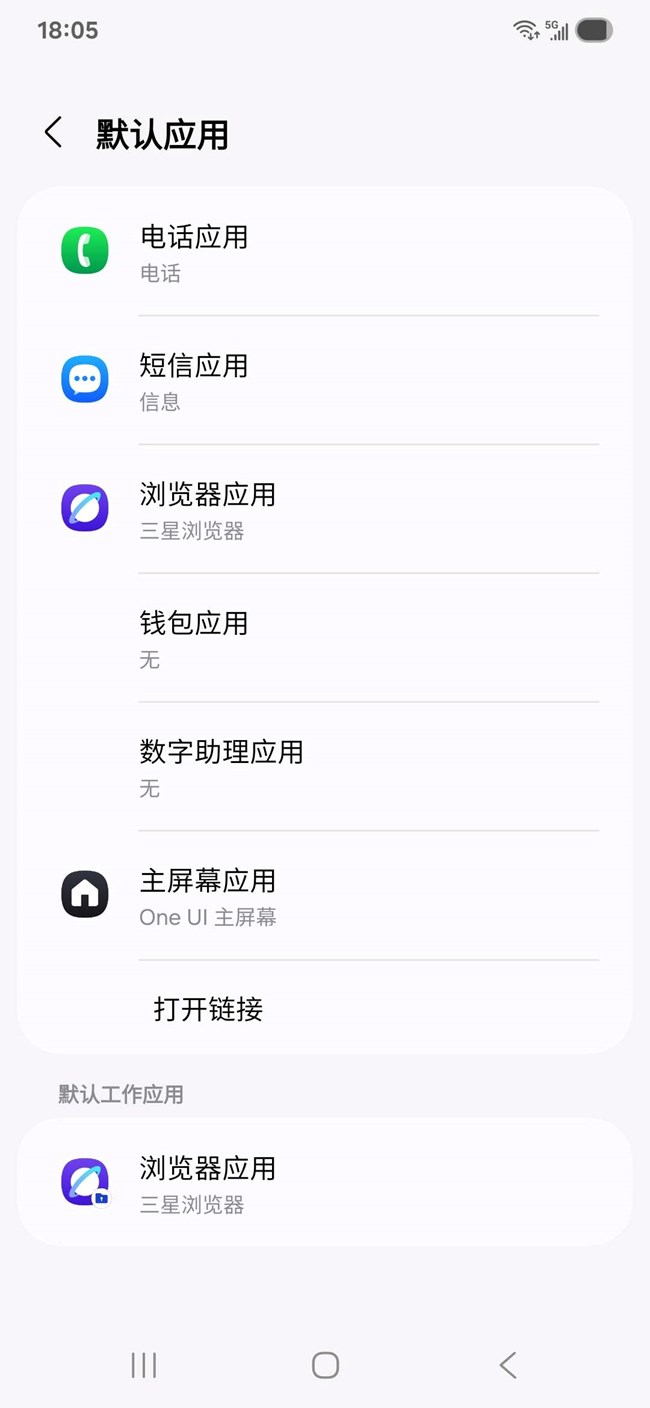This screenshot has width=650, height=1408.
Task: Open the recent apps view
Action: (144, 1365)
